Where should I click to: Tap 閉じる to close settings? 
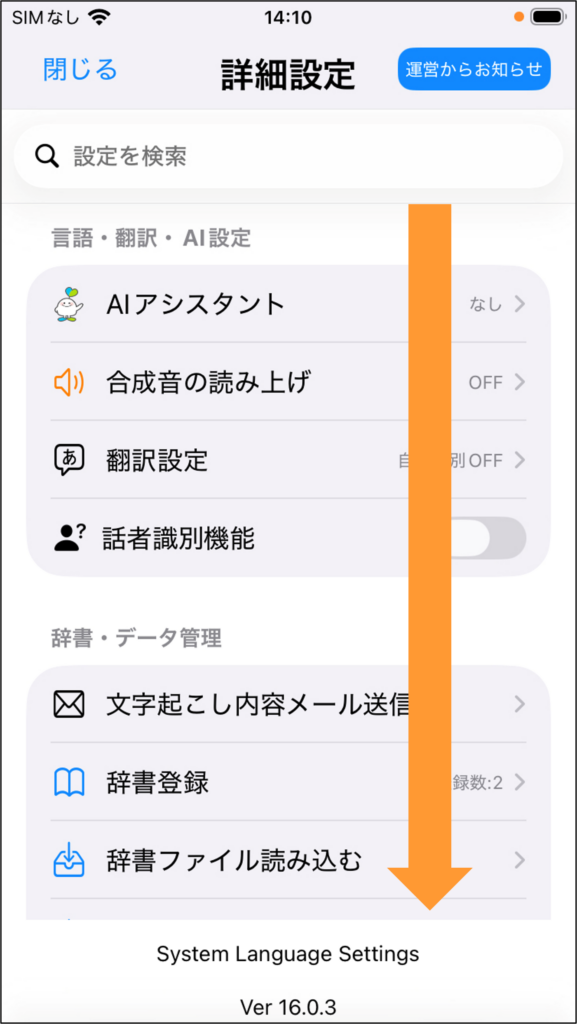coord(80,69)
